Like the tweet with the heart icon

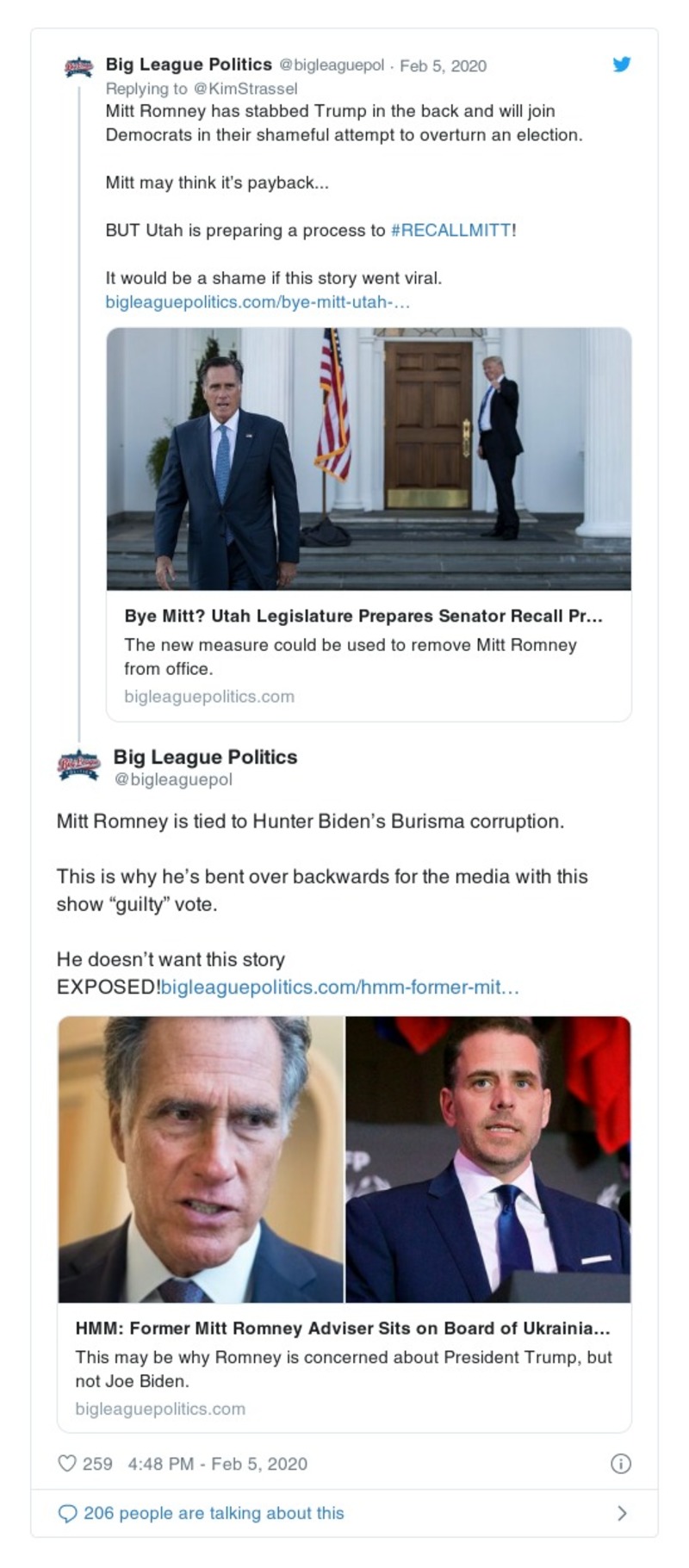tap(67, 1464)
